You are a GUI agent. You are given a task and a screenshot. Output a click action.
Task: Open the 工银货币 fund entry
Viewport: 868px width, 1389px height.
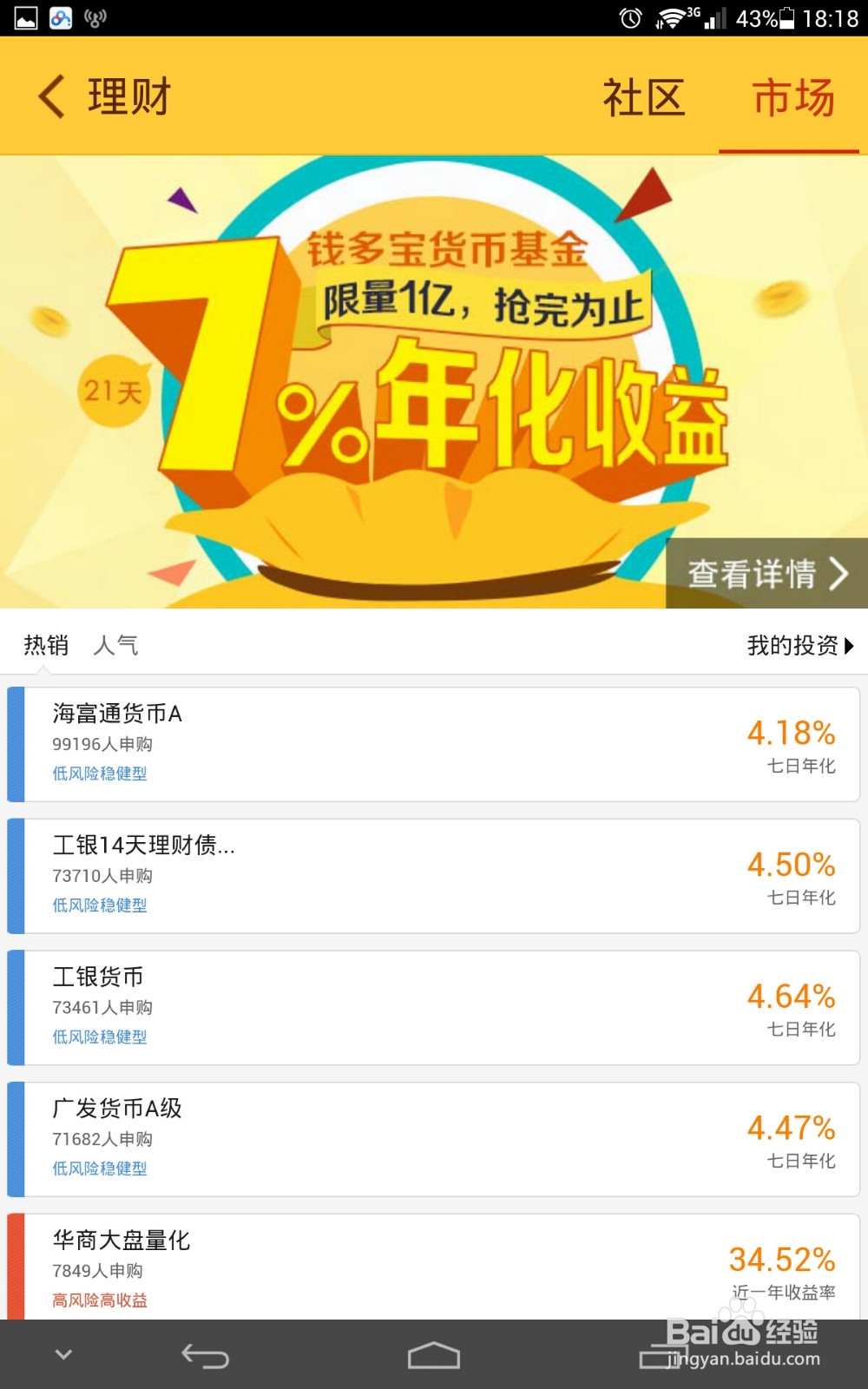pos(434,1007)
